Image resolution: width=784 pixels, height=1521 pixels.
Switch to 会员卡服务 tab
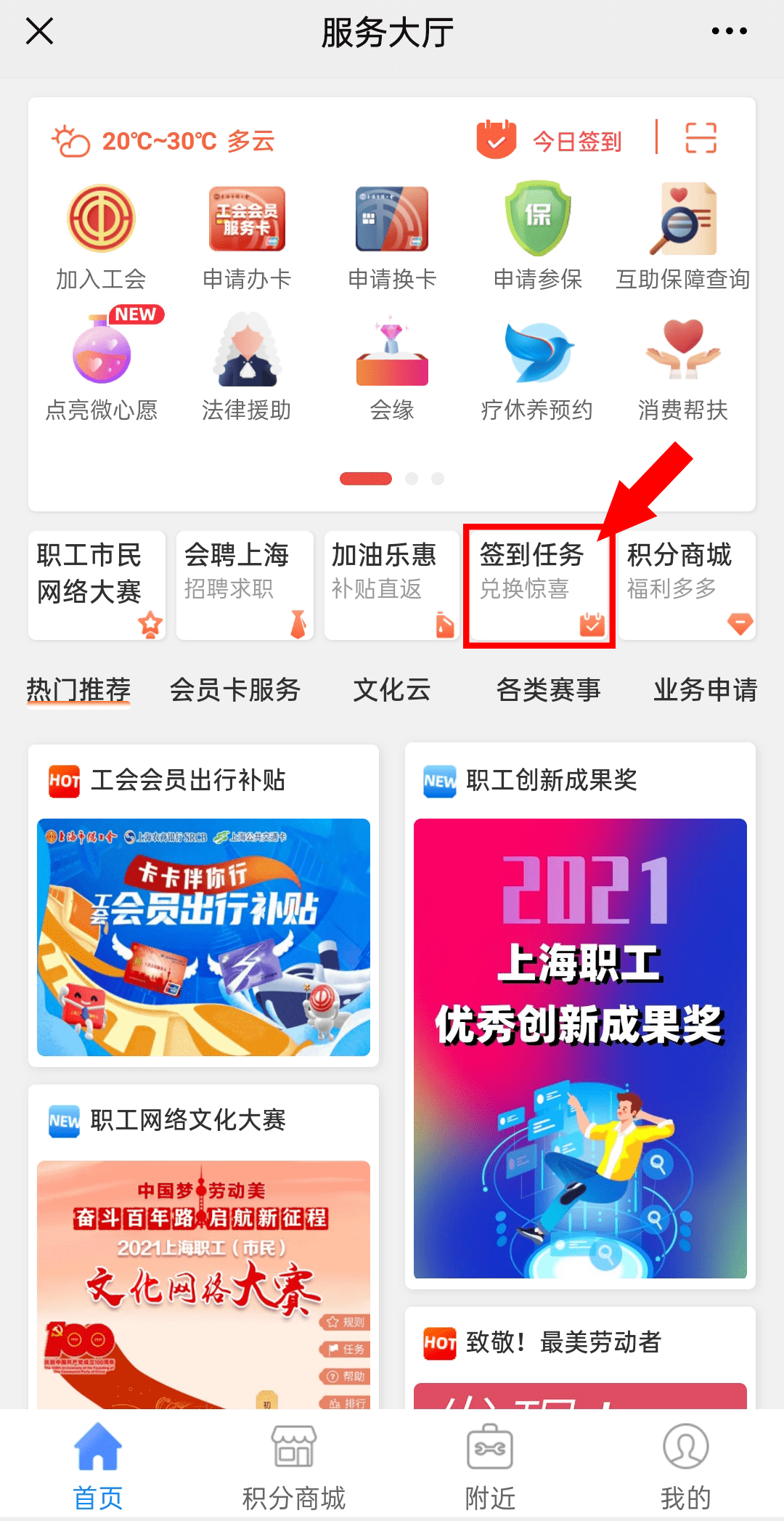(234, 690)
